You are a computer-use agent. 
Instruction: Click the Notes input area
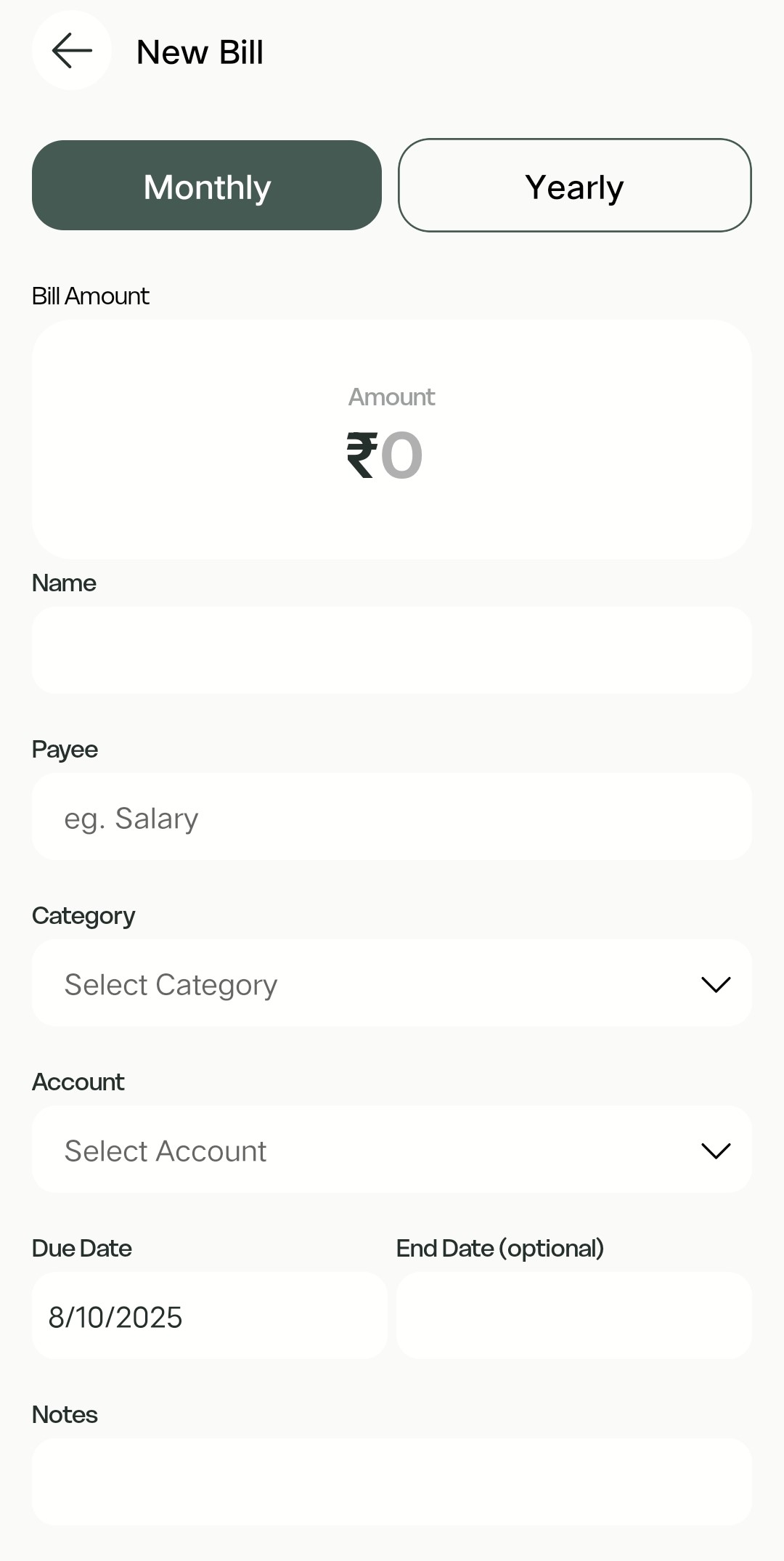pos(392,1482)
